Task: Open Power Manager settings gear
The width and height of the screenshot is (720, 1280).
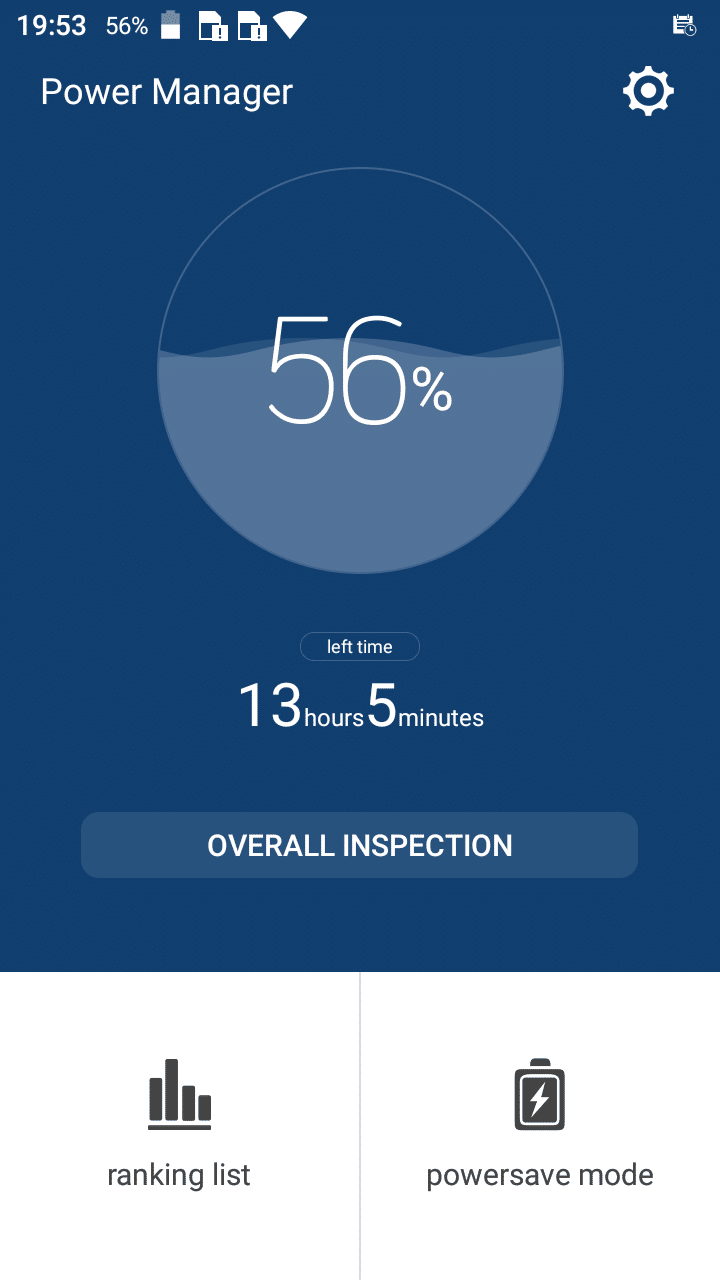Action: click(x=648, y=92)
